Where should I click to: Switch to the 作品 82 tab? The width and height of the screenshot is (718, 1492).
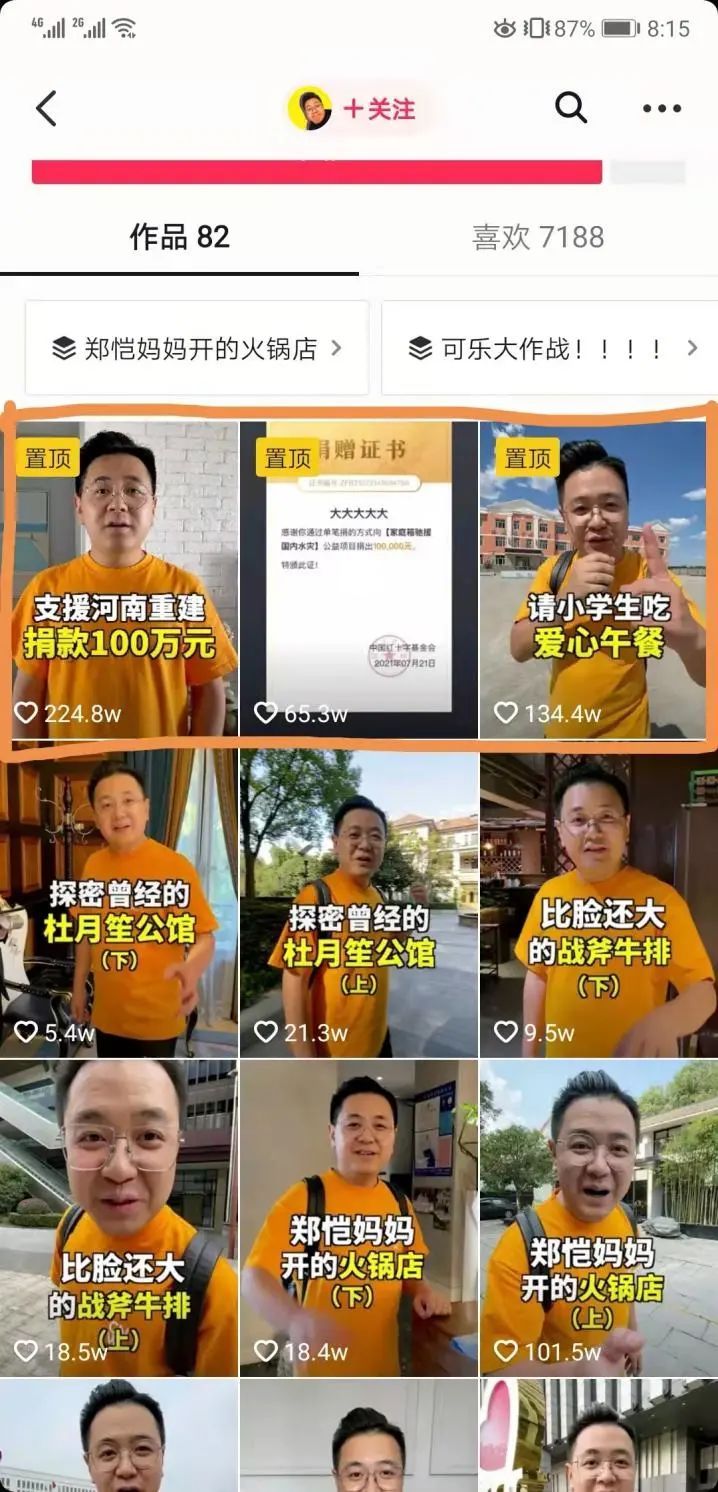(x=180, y=237)
